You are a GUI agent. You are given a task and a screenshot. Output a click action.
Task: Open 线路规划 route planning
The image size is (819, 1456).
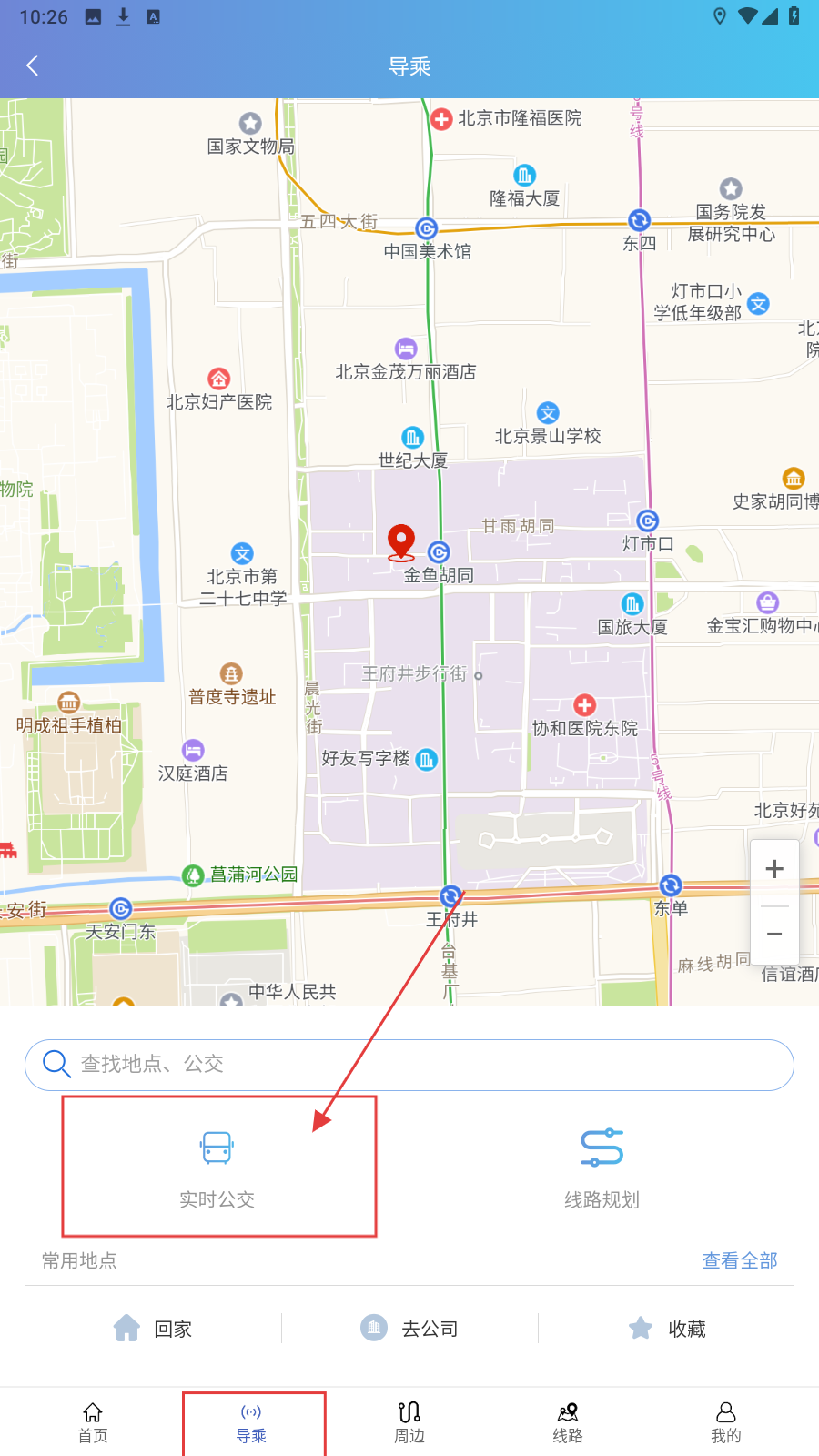click(602, 1168)
